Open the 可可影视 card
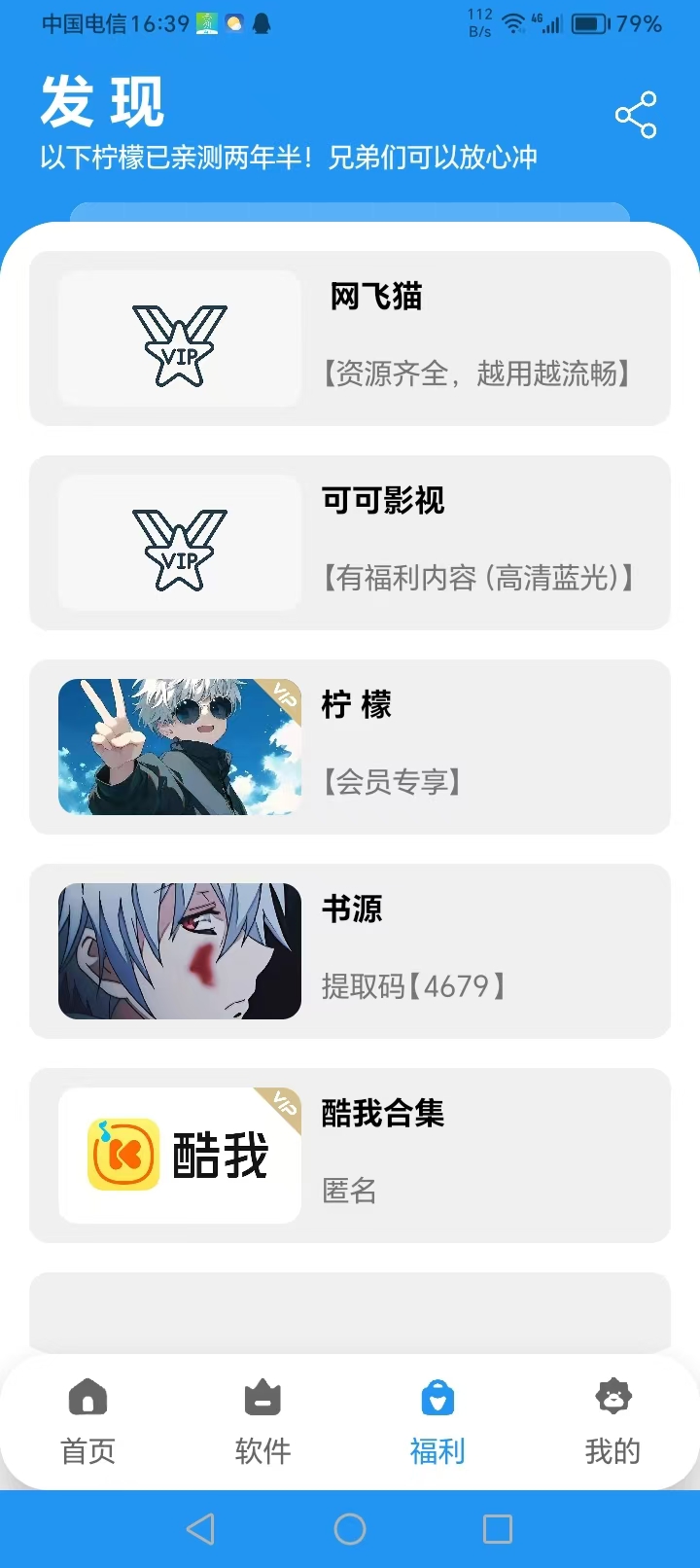The width and height of the screenshot is (700, 1568). click(350, 543)
